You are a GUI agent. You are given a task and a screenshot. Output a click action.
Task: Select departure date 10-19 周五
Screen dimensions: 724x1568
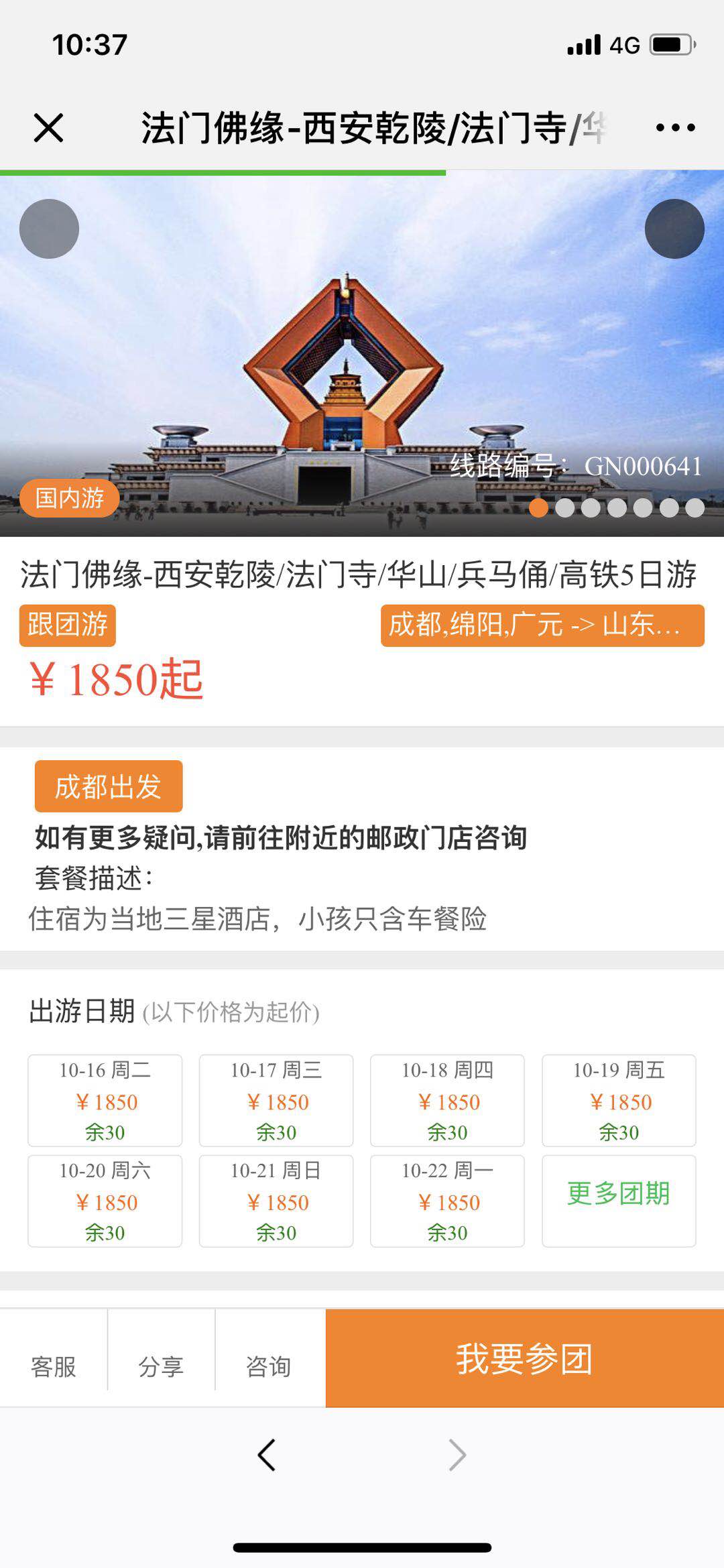point(619,1100)
